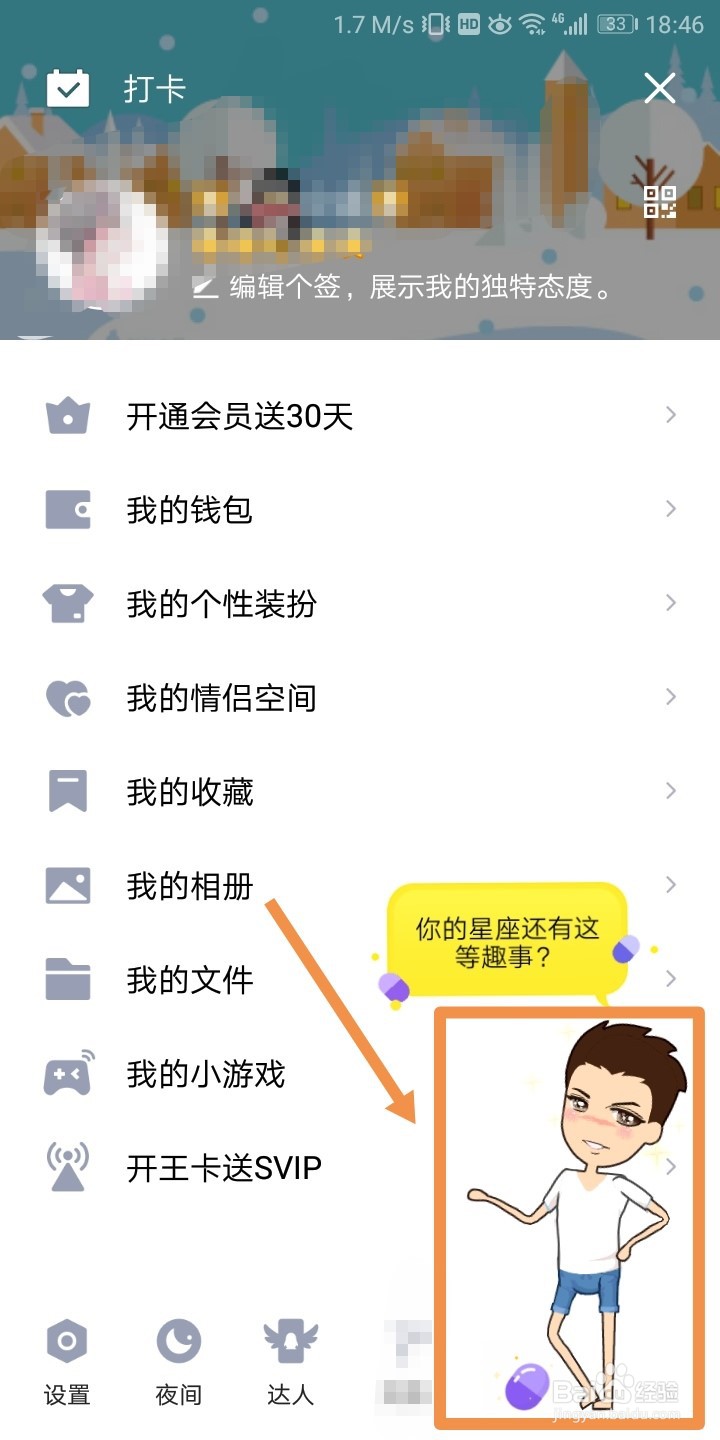Click the antenna icon beside 开王卡送SVIP
The image size is (720, 1440).
click(66, 1165)
